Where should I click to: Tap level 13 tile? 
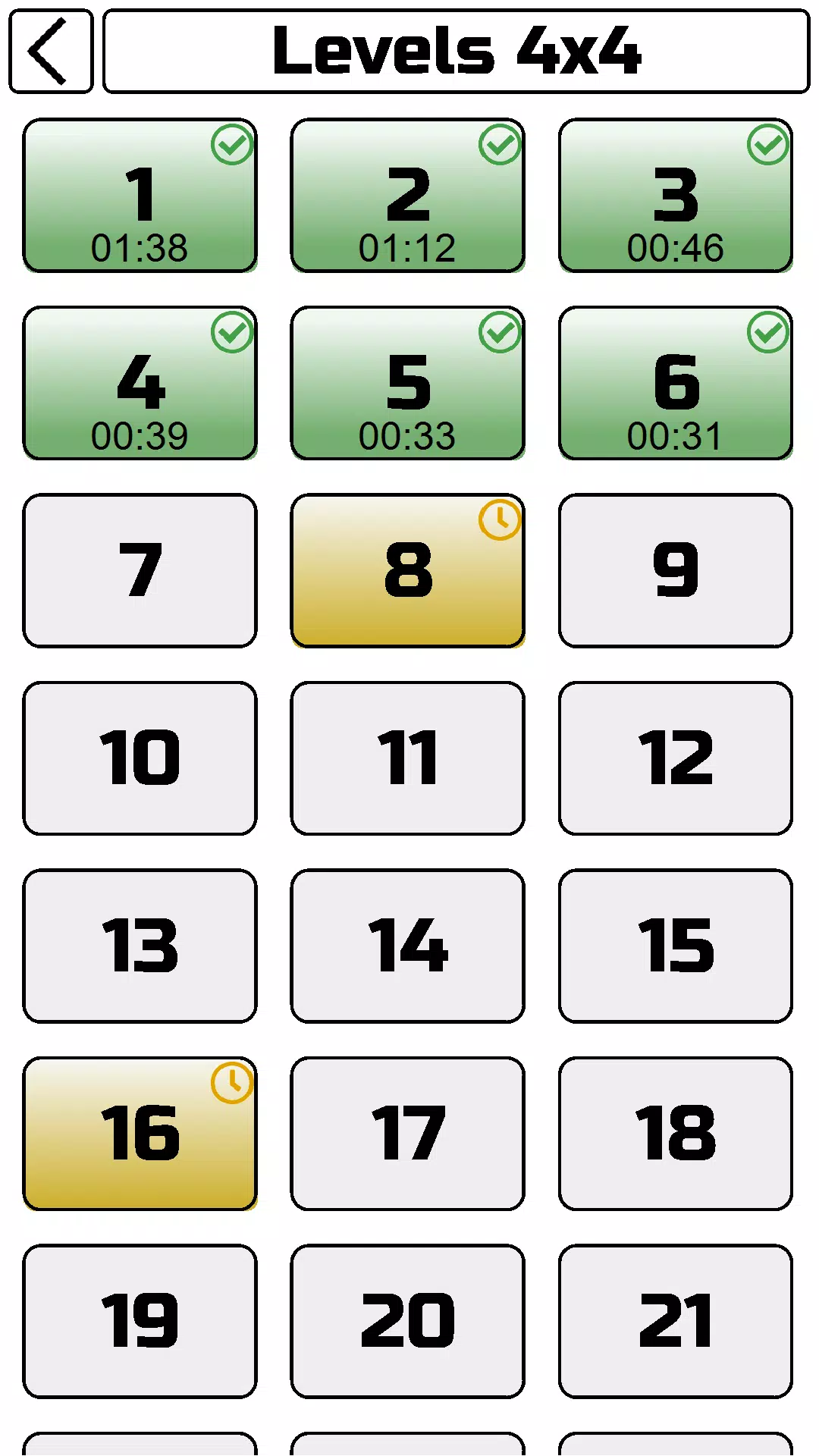tap(140, 946)
